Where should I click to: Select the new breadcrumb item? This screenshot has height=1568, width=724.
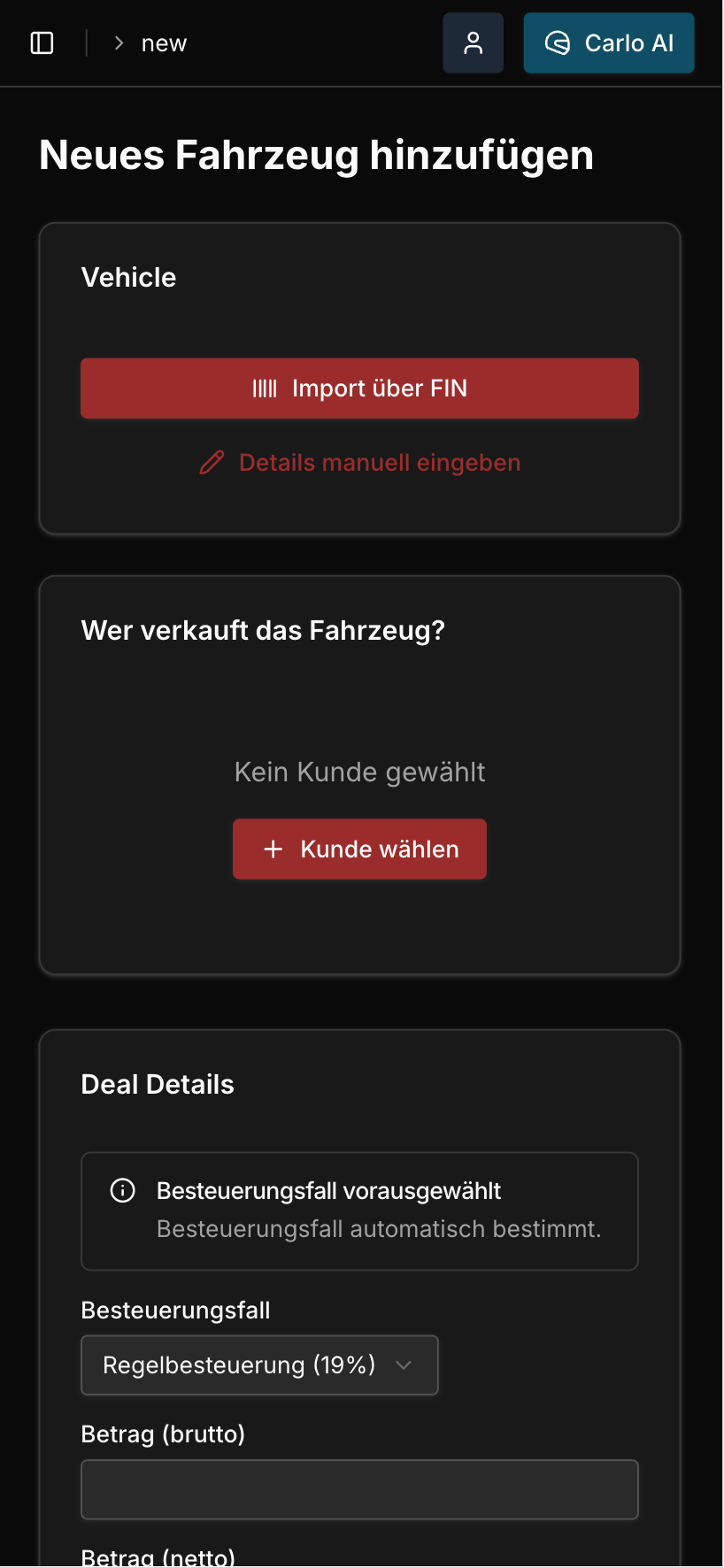[163, 42]
